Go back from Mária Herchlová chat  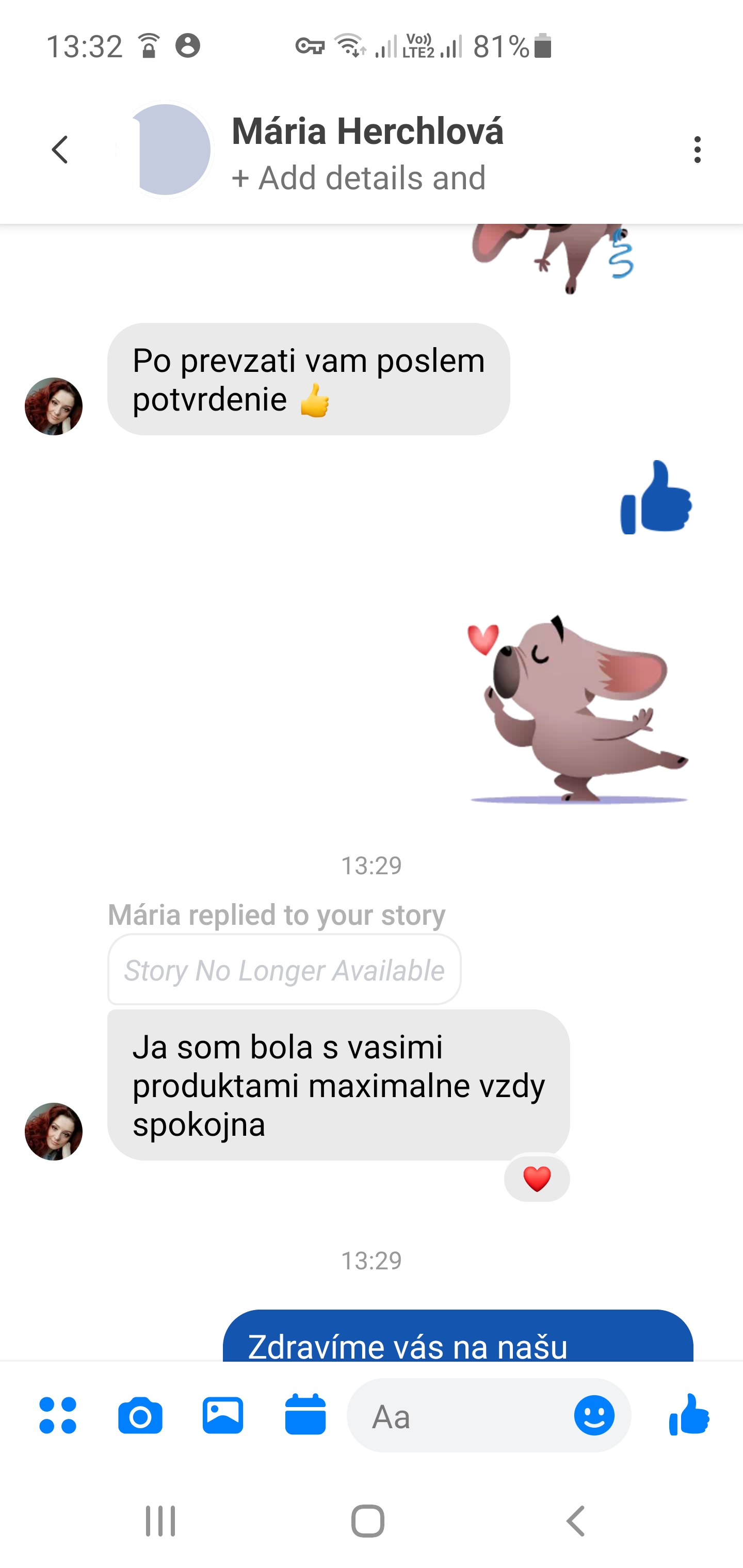point(60,150)
